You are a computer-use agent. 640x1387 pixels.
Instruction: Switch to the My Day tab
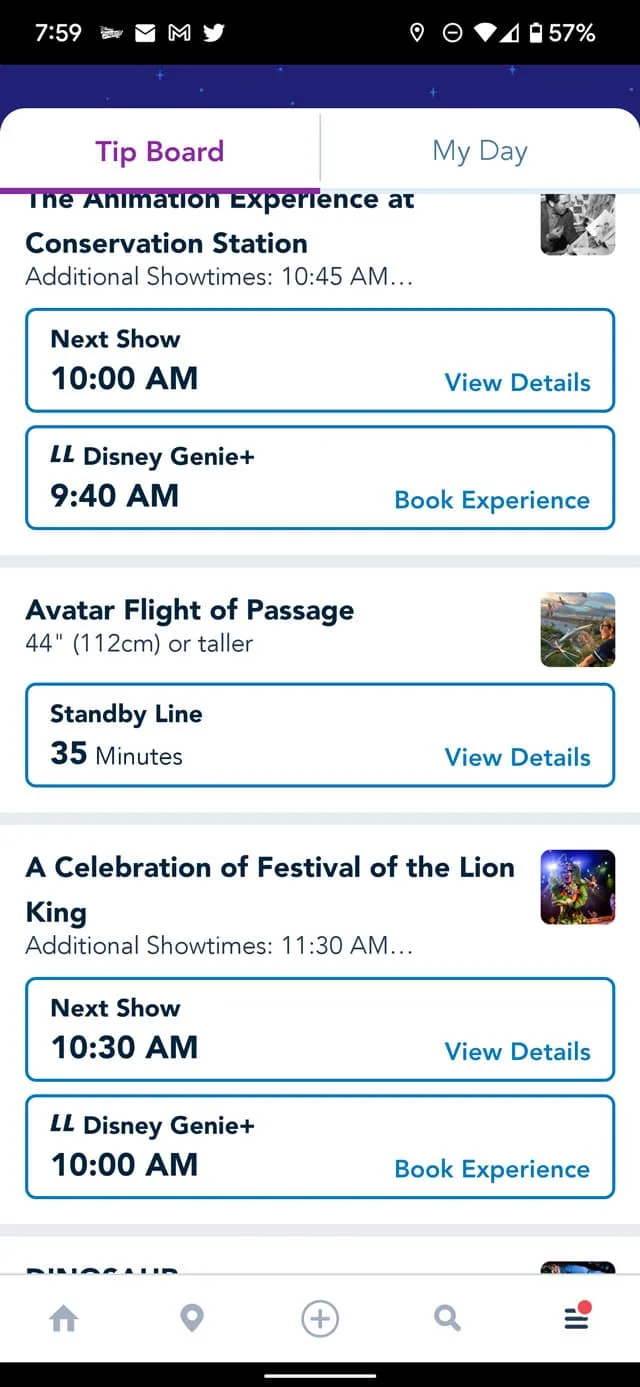(x=480, y=151)
